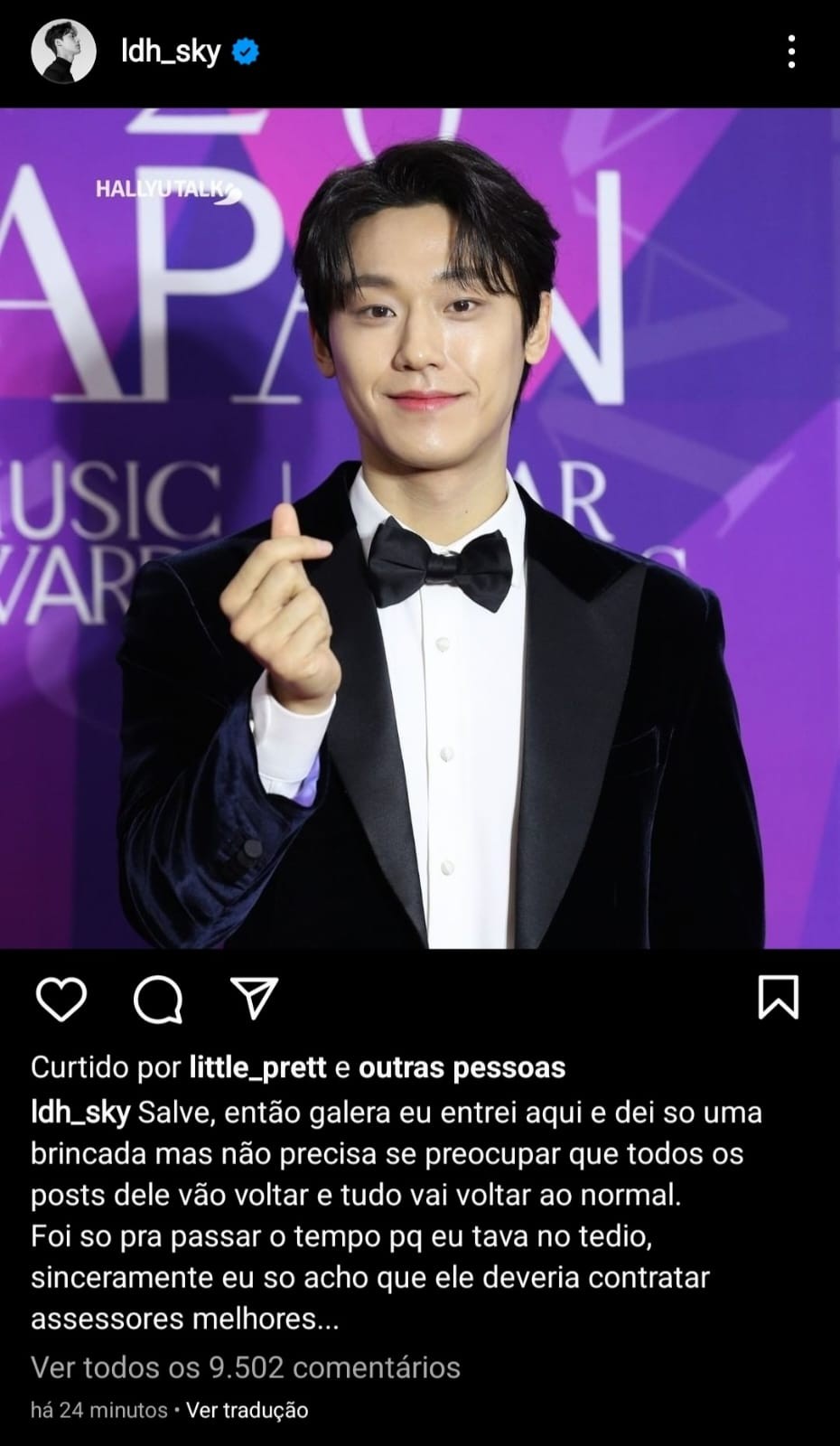Unlike the post by tapping the heart
The width and height of the screenshot is (840, 1446).
pyautogui.click(x=61, y=999)
